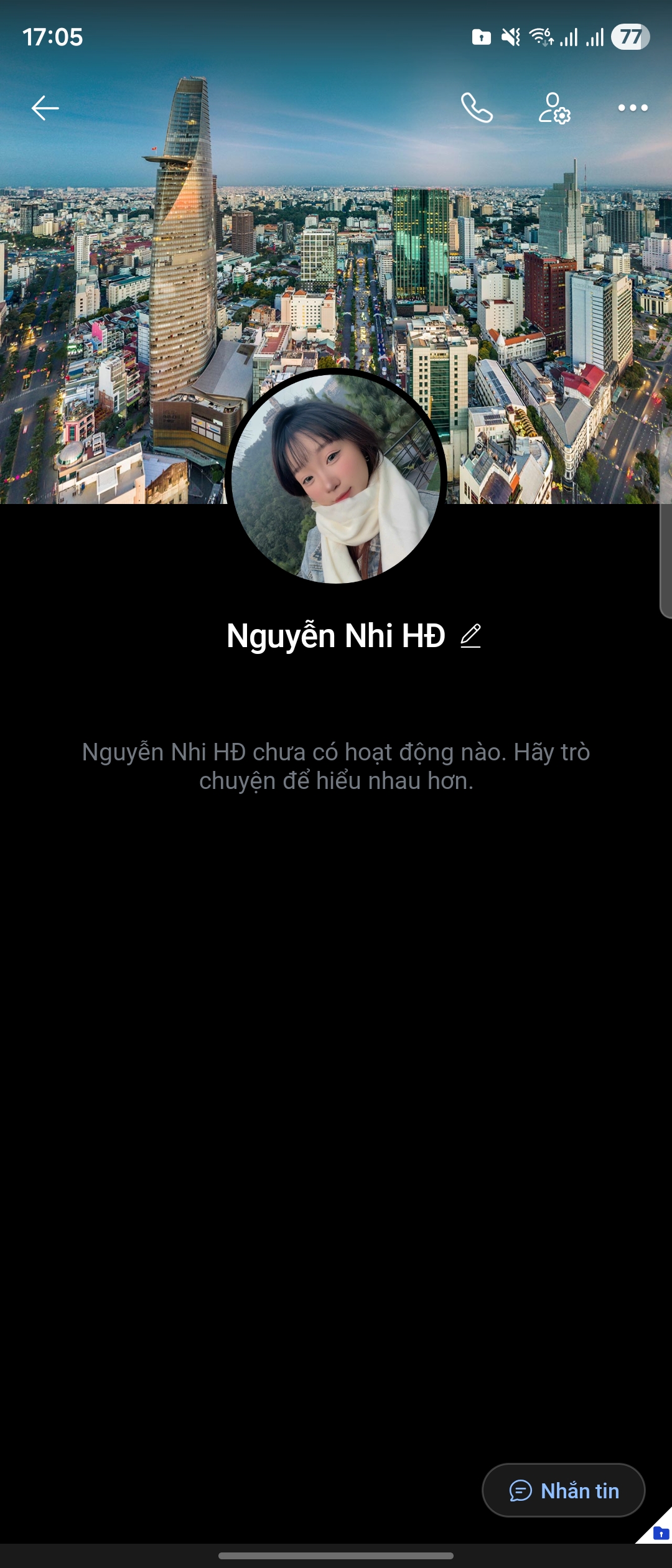The height and width of the screenshot is (1568, 672).
Task: Open the Nhắn tin message button
Action: coord(563,1490)
